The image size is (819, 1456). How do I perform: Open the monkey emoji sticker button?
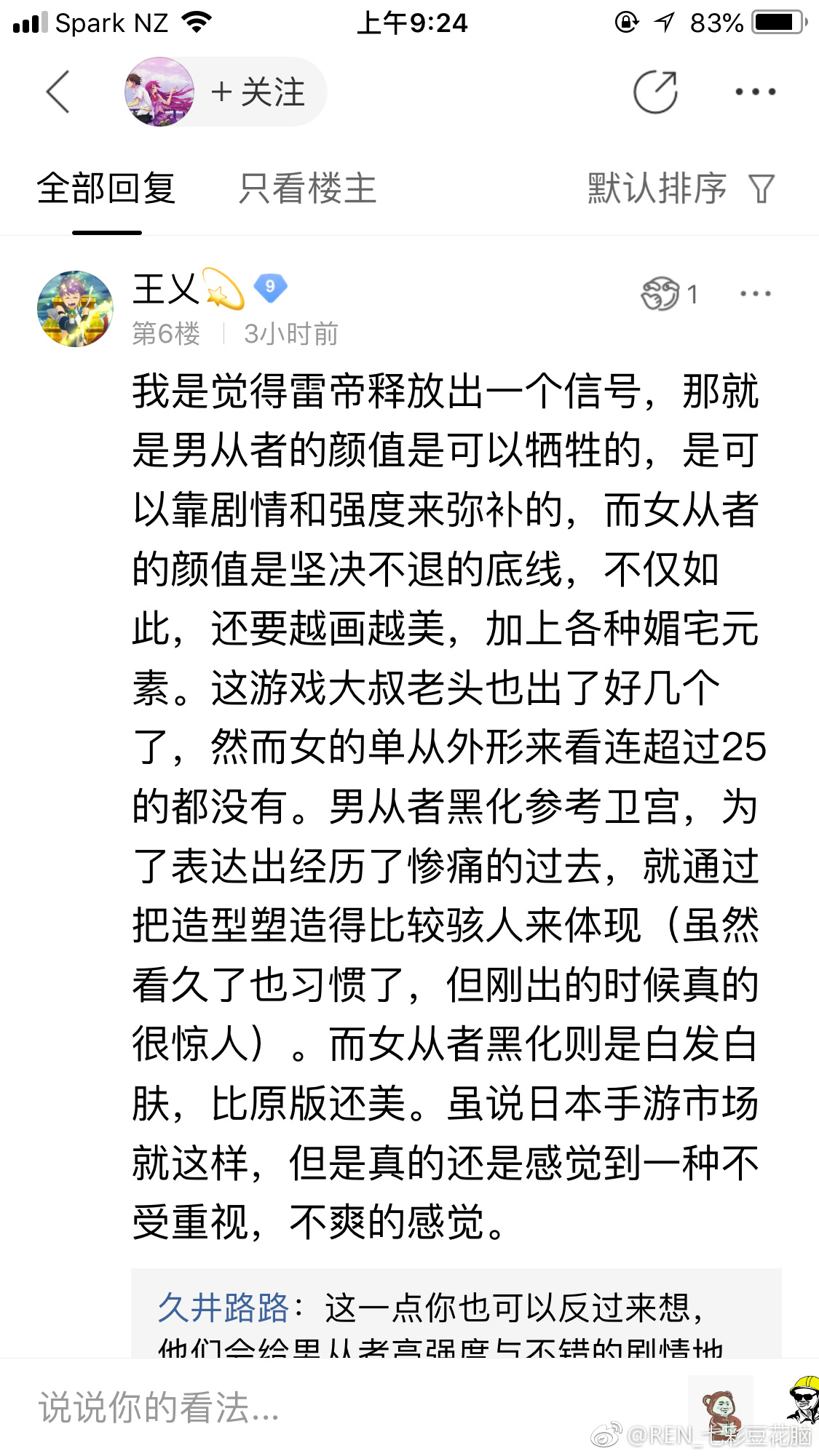coord(721,1409)
